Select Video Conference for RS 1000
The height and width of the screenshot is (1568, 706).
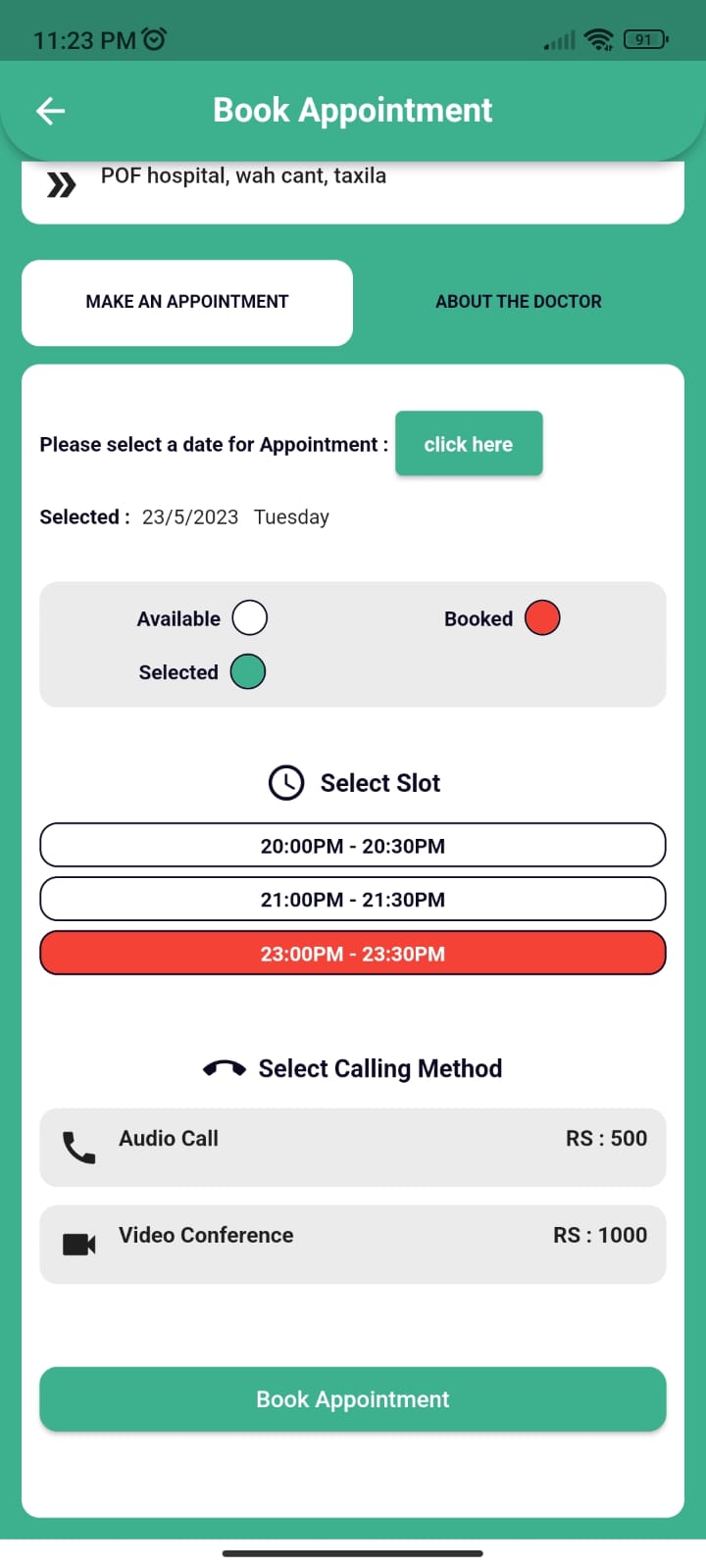[x=353, y=1245]
